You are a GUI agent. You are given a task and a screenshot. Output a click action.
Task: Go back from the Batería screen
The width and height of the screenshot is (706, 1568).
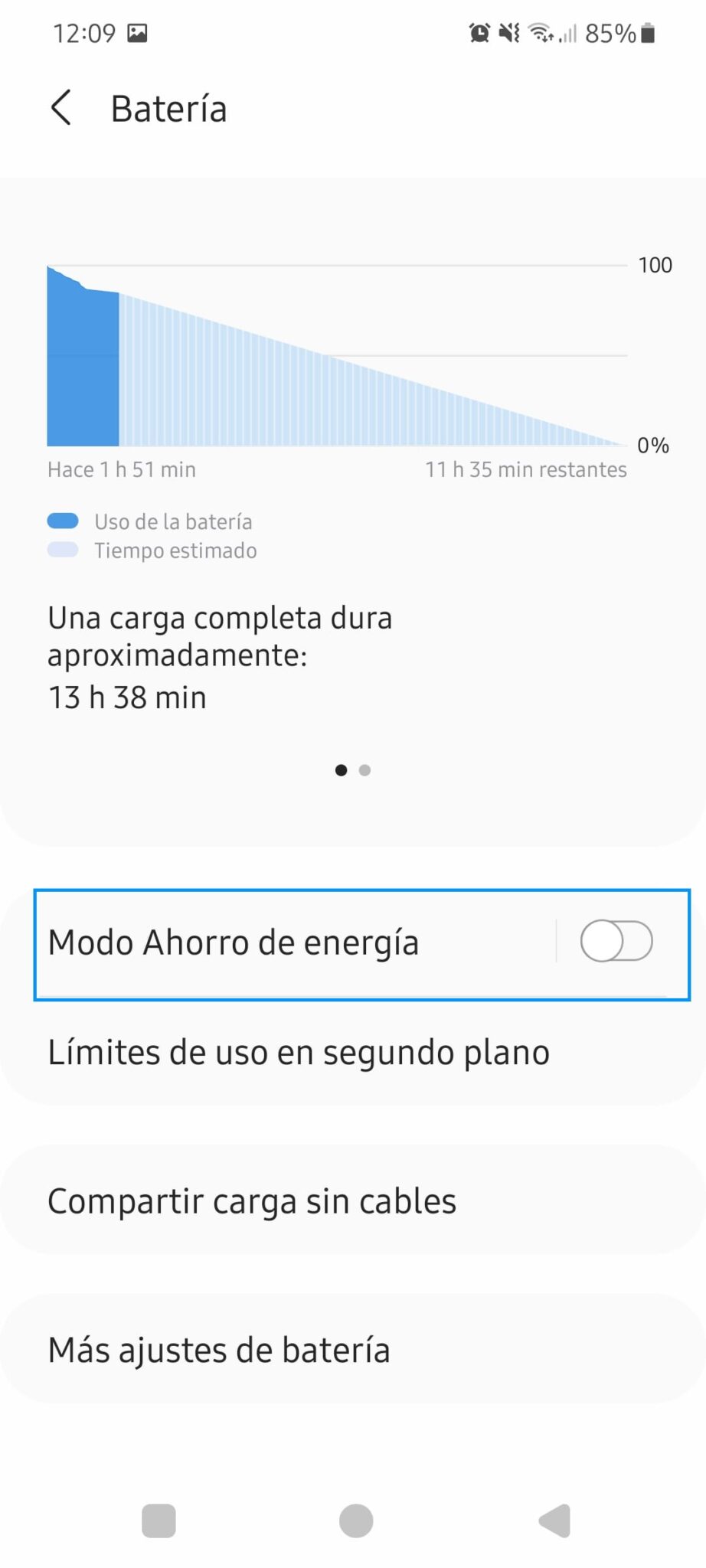[x=61, y=108]
